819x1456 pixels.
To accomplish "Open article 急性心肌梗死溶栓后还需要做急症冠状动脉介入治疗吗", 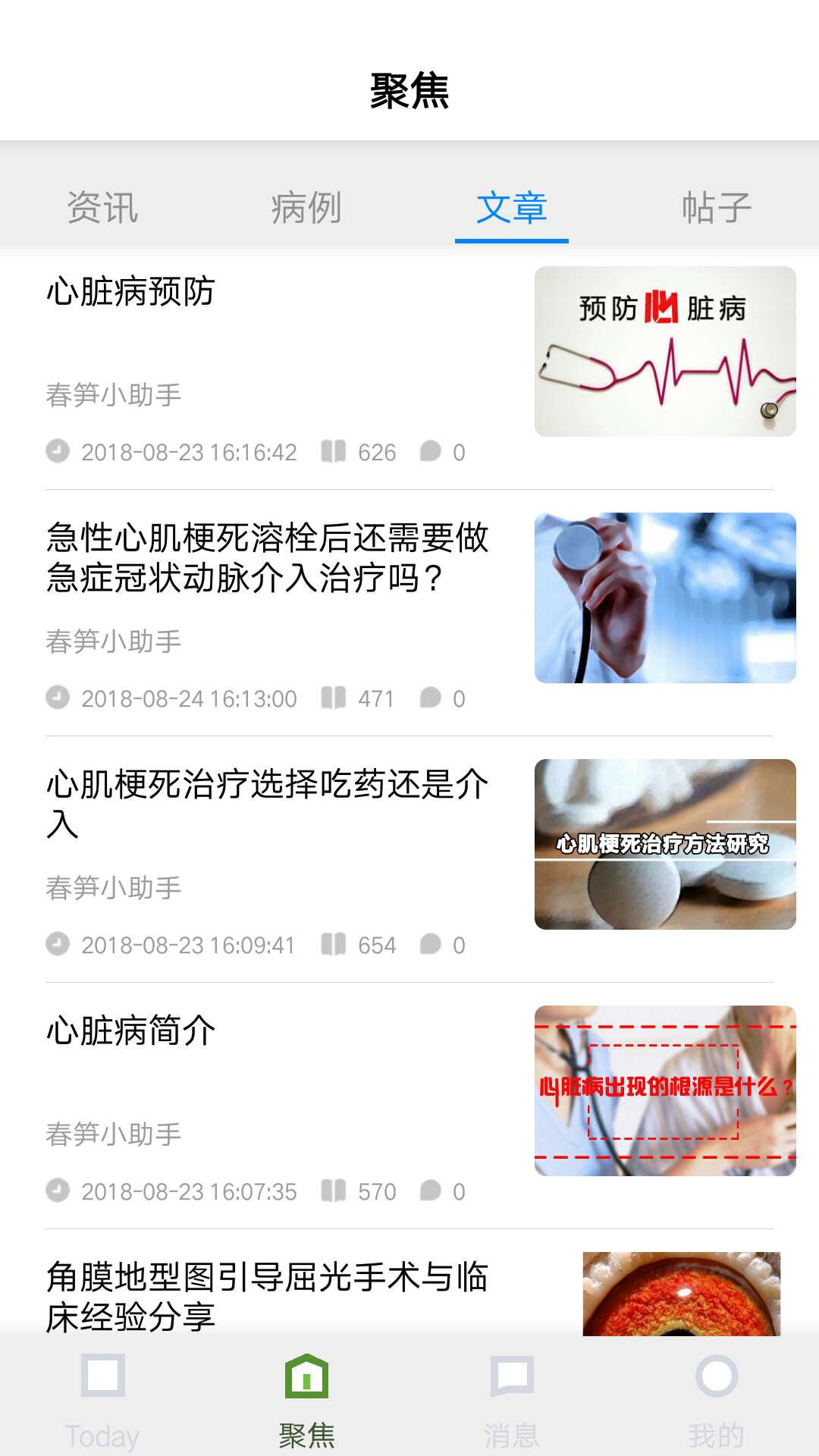I will [267, 557].
